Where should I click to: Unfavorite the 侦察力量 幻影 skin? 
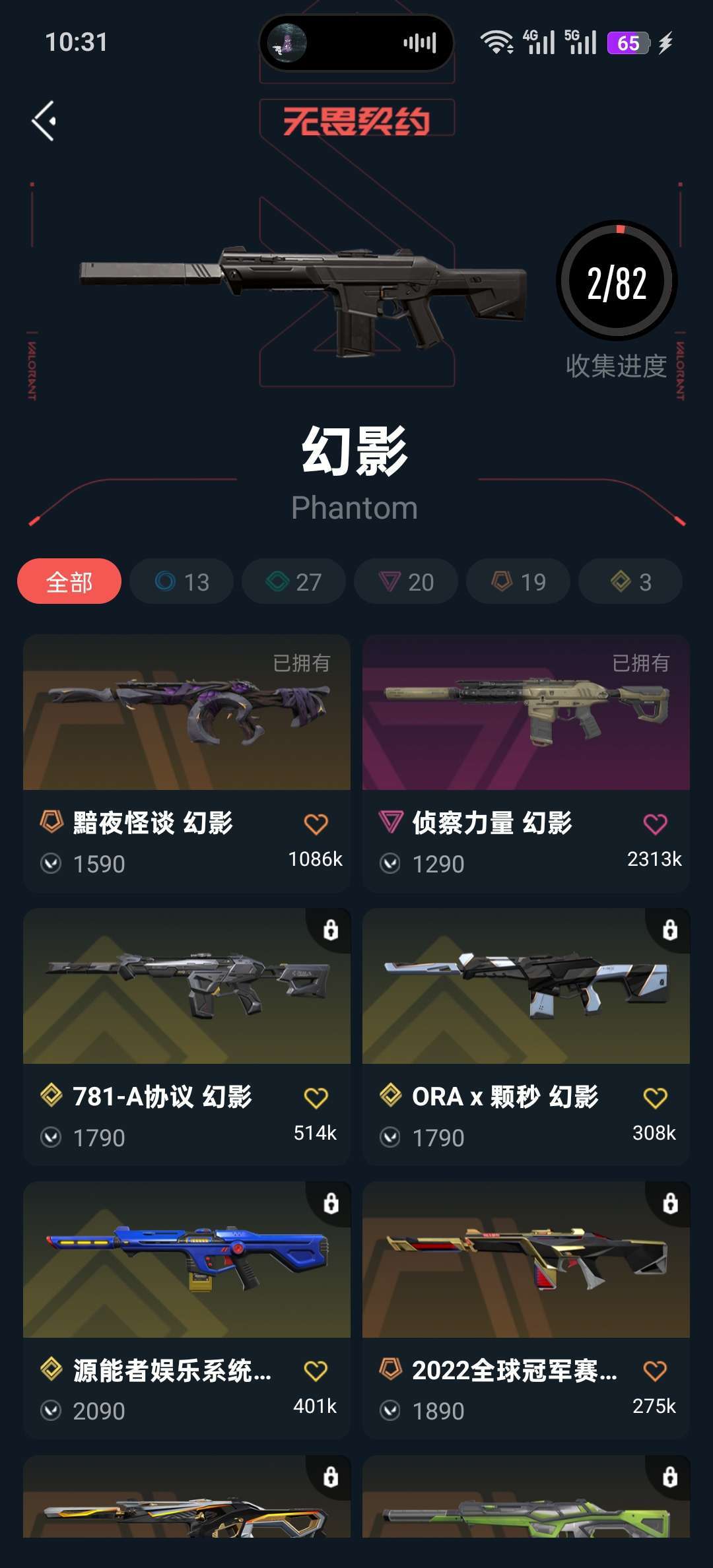(x=654, y=824)
